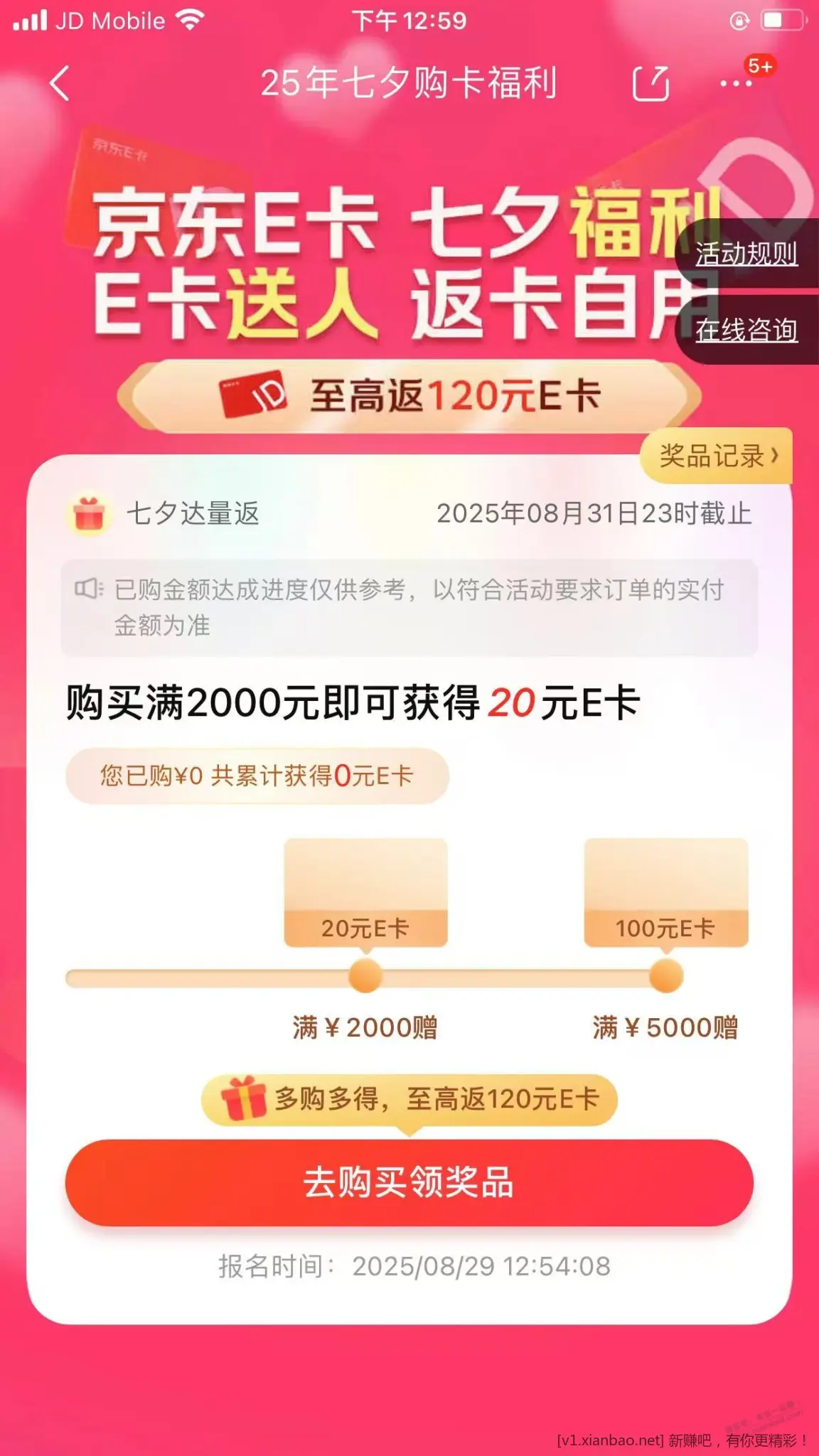Go back from the 七夕购卡福利 page
Viewport: 819px width, 1456px height.
[x=60, y=84]
